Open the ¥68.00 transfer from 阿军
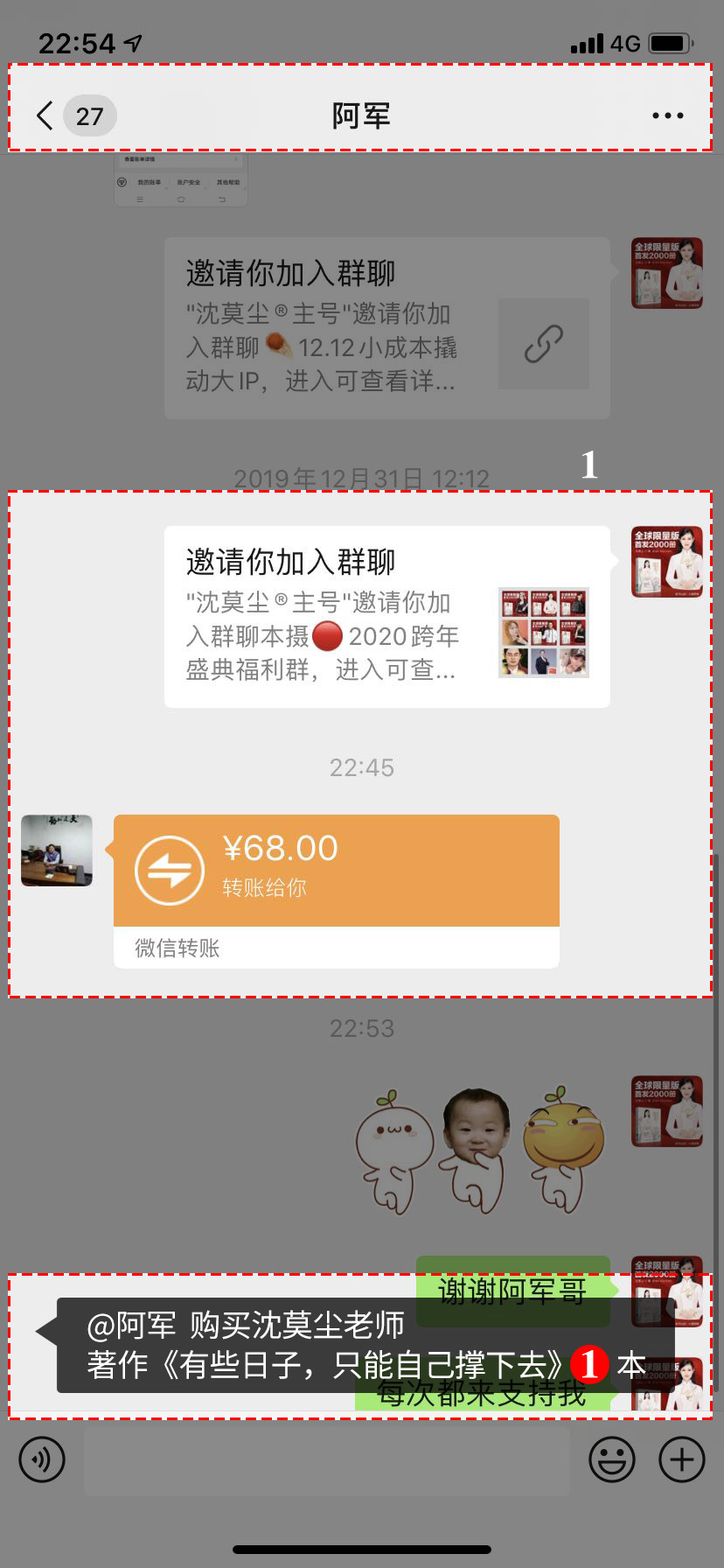The image size is (724, 1568). click(336, 889)
